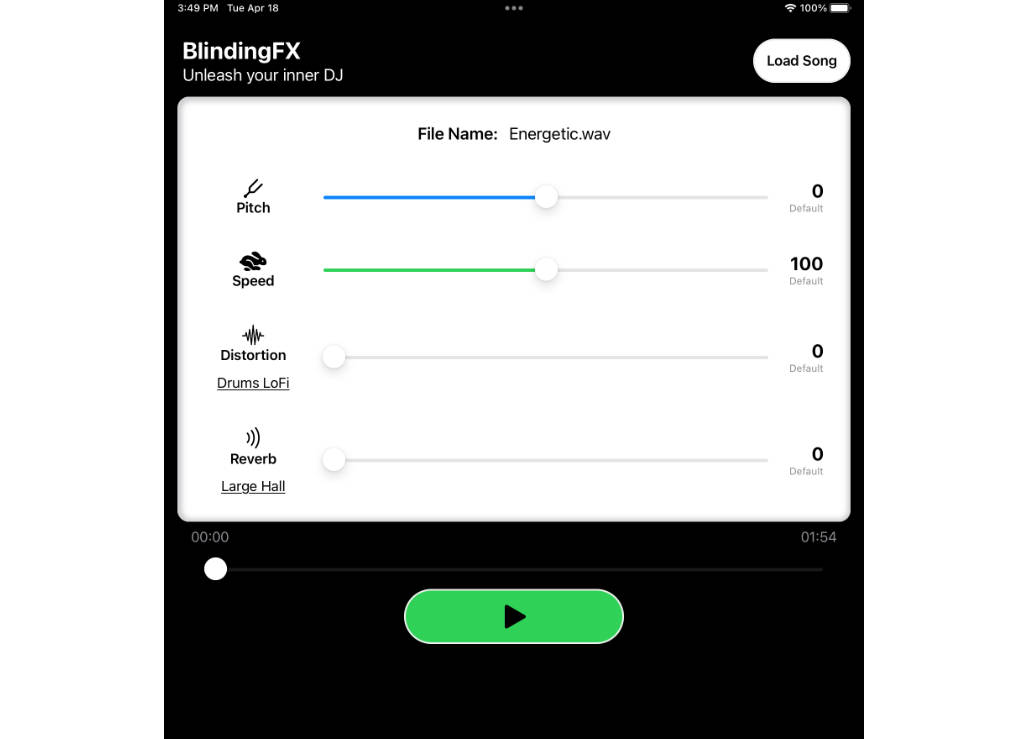
Task: Open the Large Hall reverb preset link
Action: tap(253, 486)
